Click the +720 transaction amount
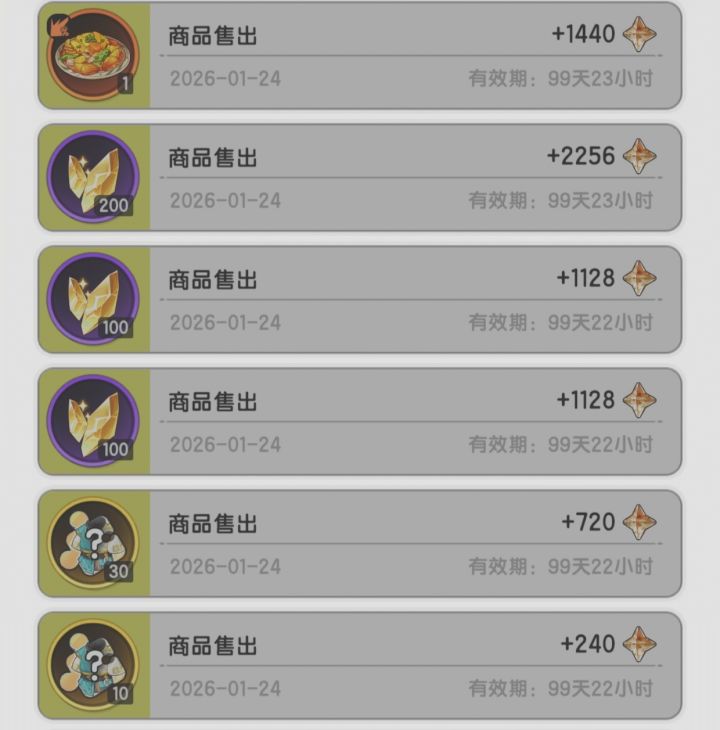The image size is (720, 730). pos(590,522)
